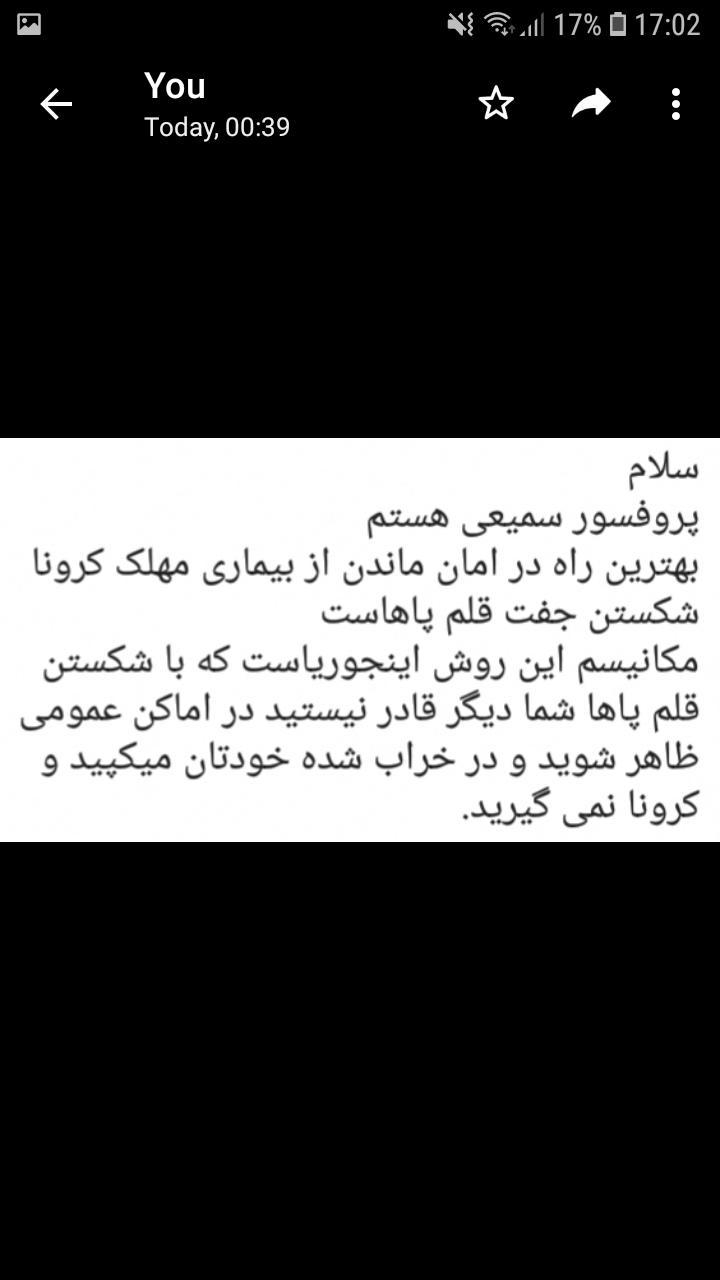Star this image message
Viewport: 720px width, 1280px height.
click(496, 104)
